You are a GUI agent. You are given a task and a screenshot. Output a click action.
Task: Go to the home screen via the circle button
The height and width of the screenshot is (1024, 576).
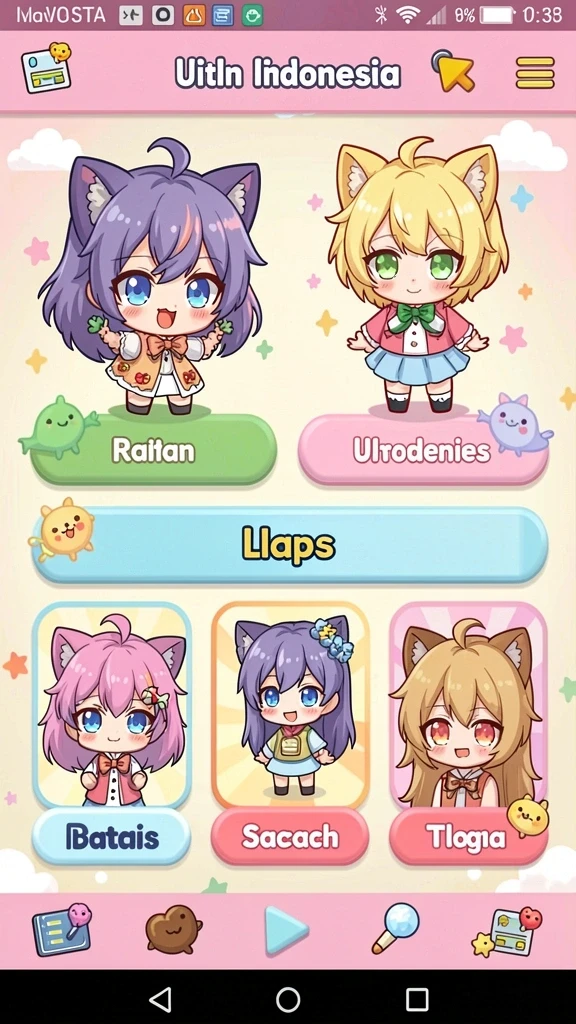[x=287, y=999]
